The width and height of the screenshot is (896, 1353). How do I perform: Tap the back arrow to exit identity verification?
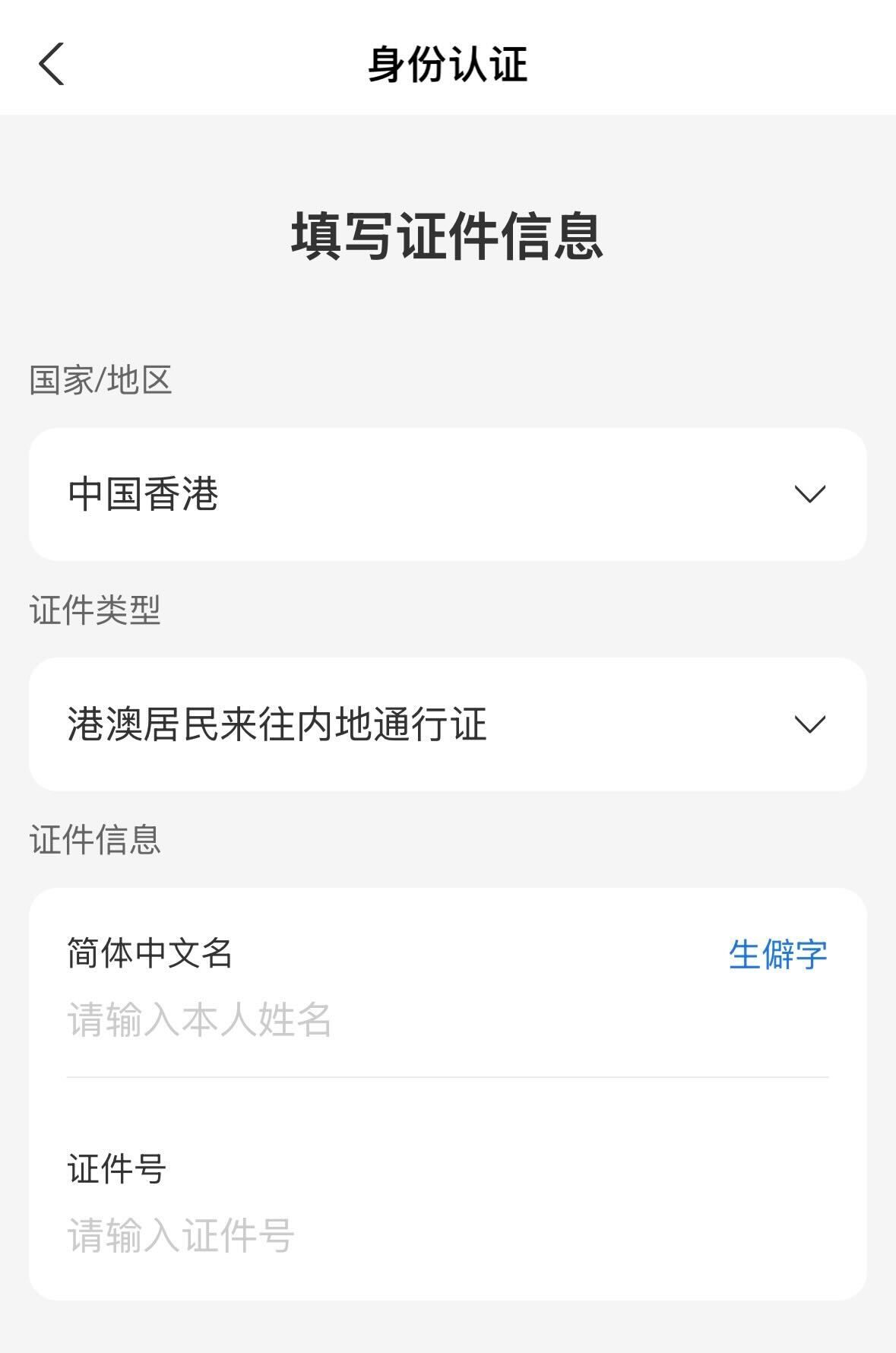click(x=51, y=62)
